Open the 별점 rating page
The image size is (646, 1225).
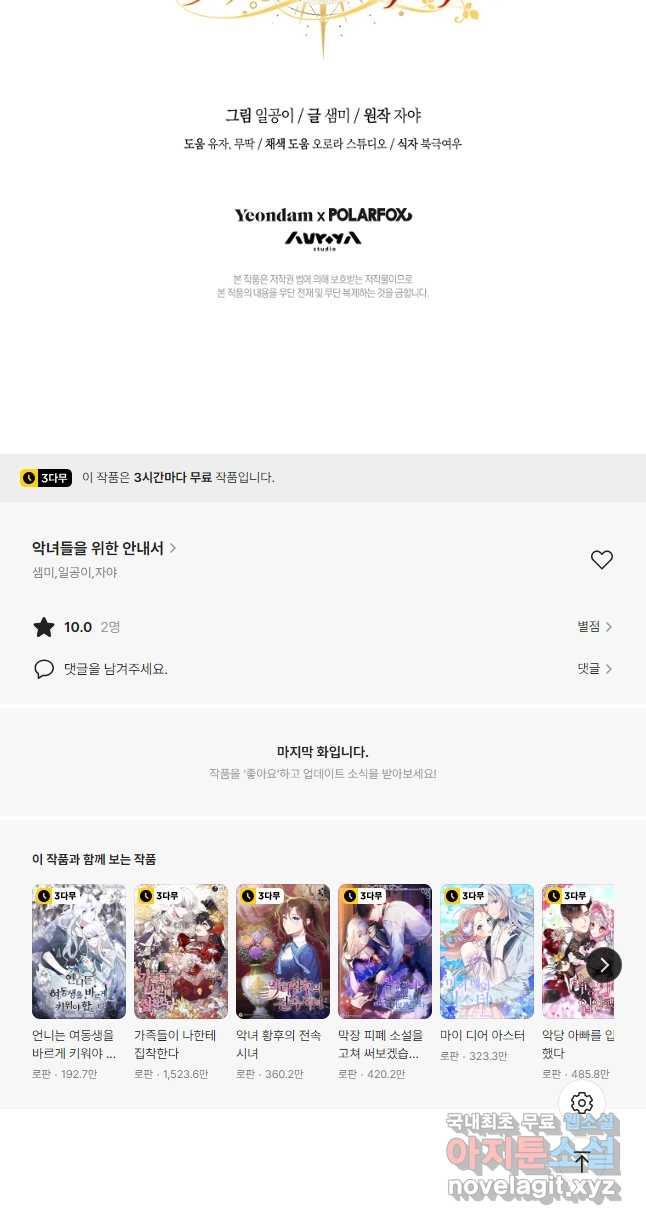594,626
